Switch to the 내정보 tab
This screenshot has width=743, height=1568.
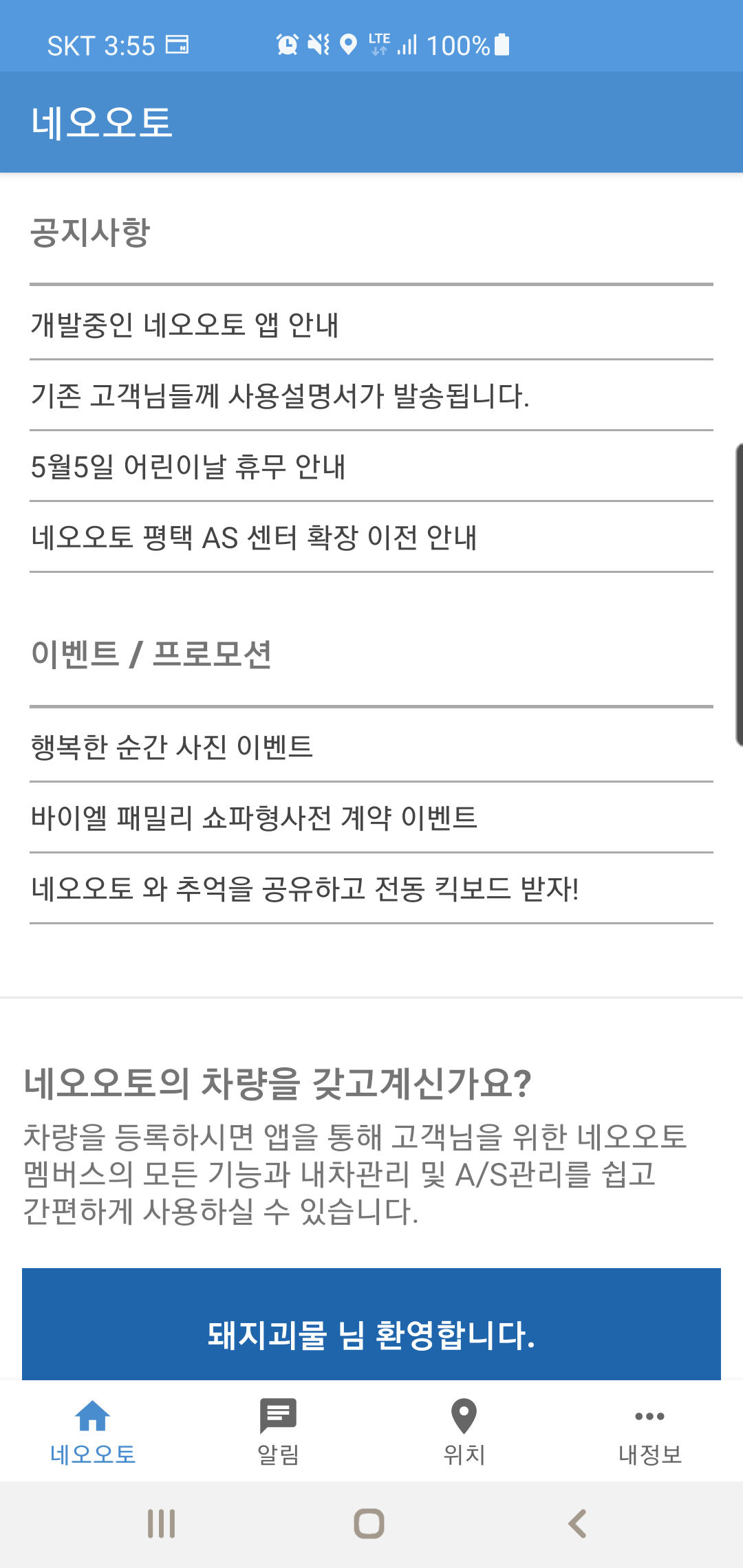point(650,1431)
